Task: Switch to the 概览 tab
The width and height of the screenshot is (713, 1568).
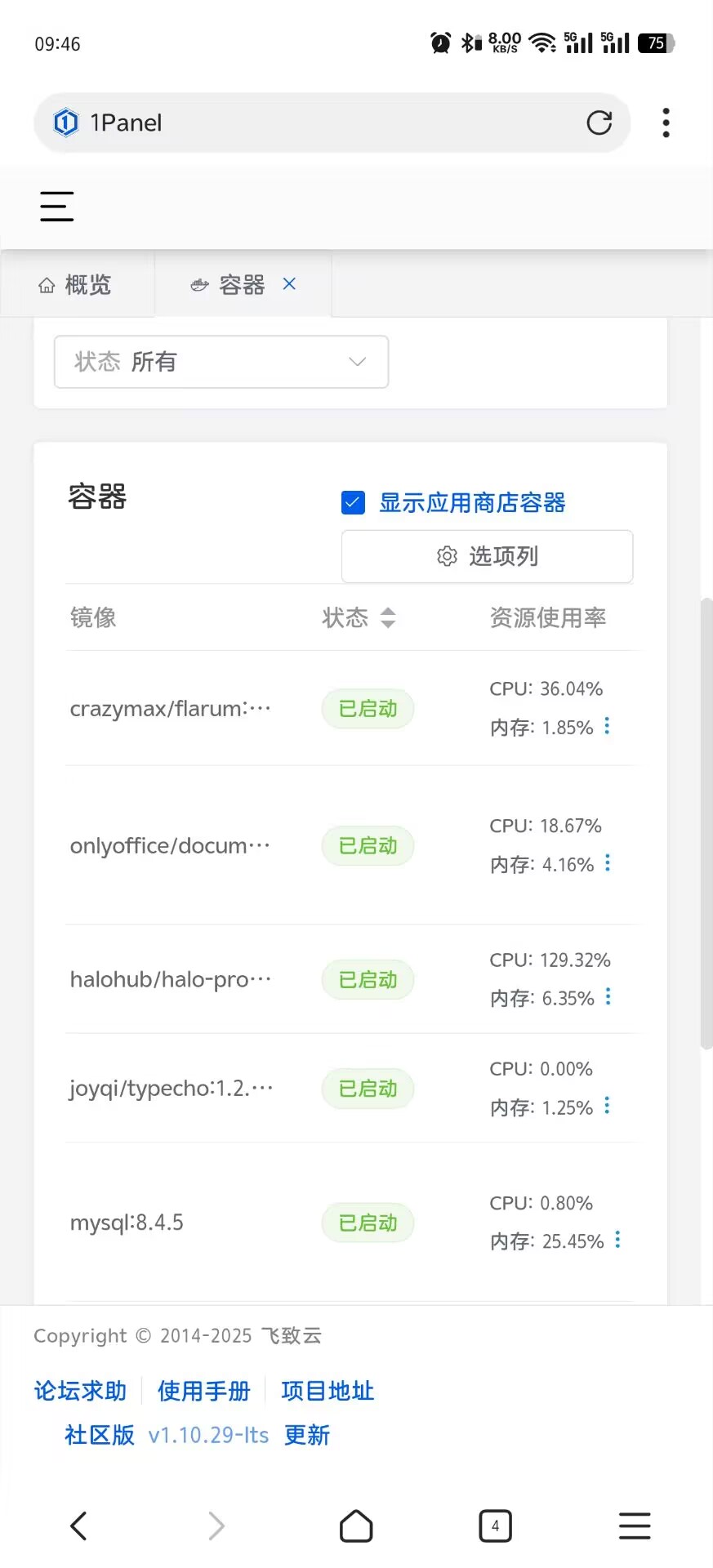Action: (x=75, y=284)
